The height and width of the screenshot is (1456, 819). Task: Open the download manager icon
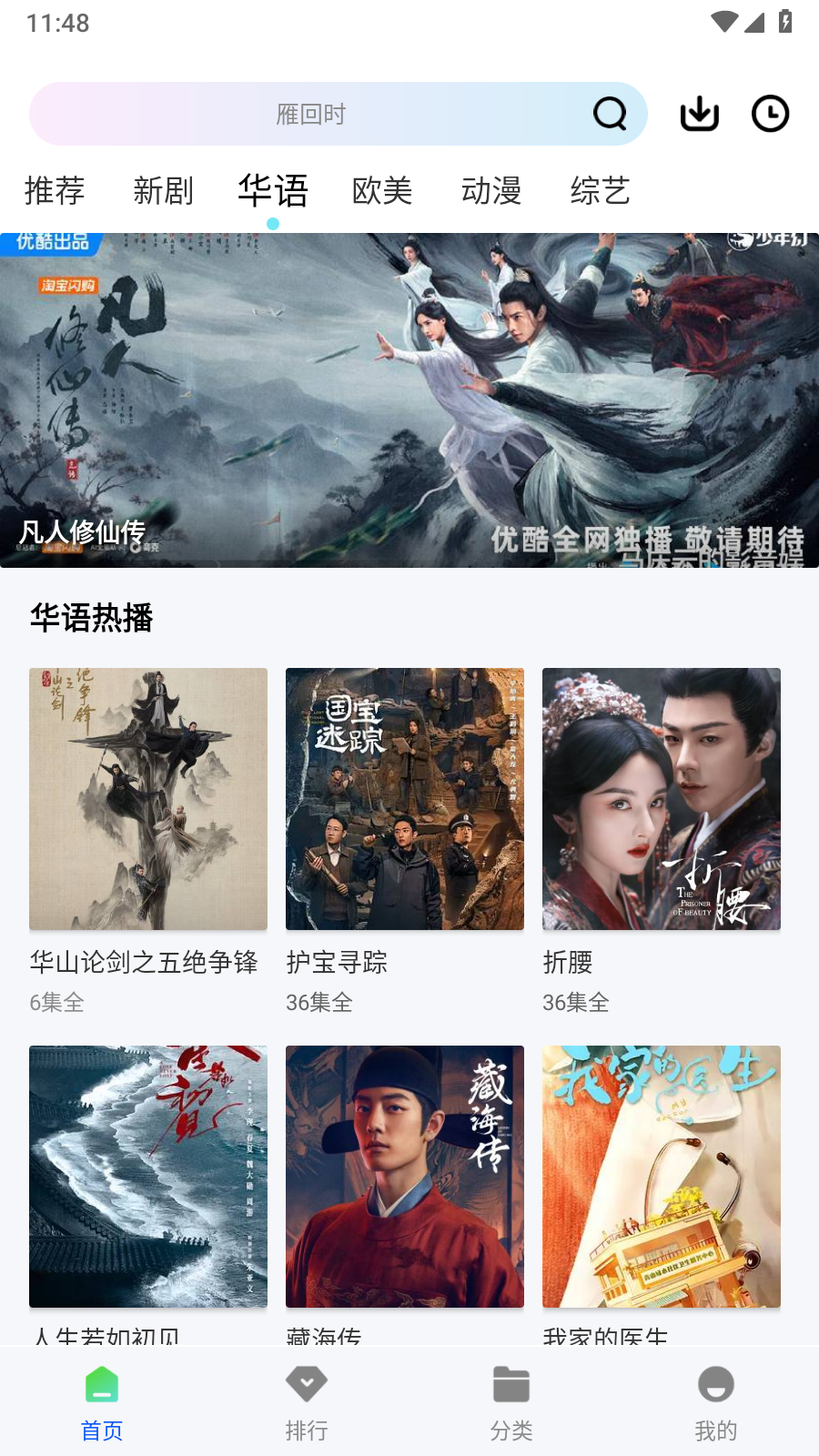(698, 114)
